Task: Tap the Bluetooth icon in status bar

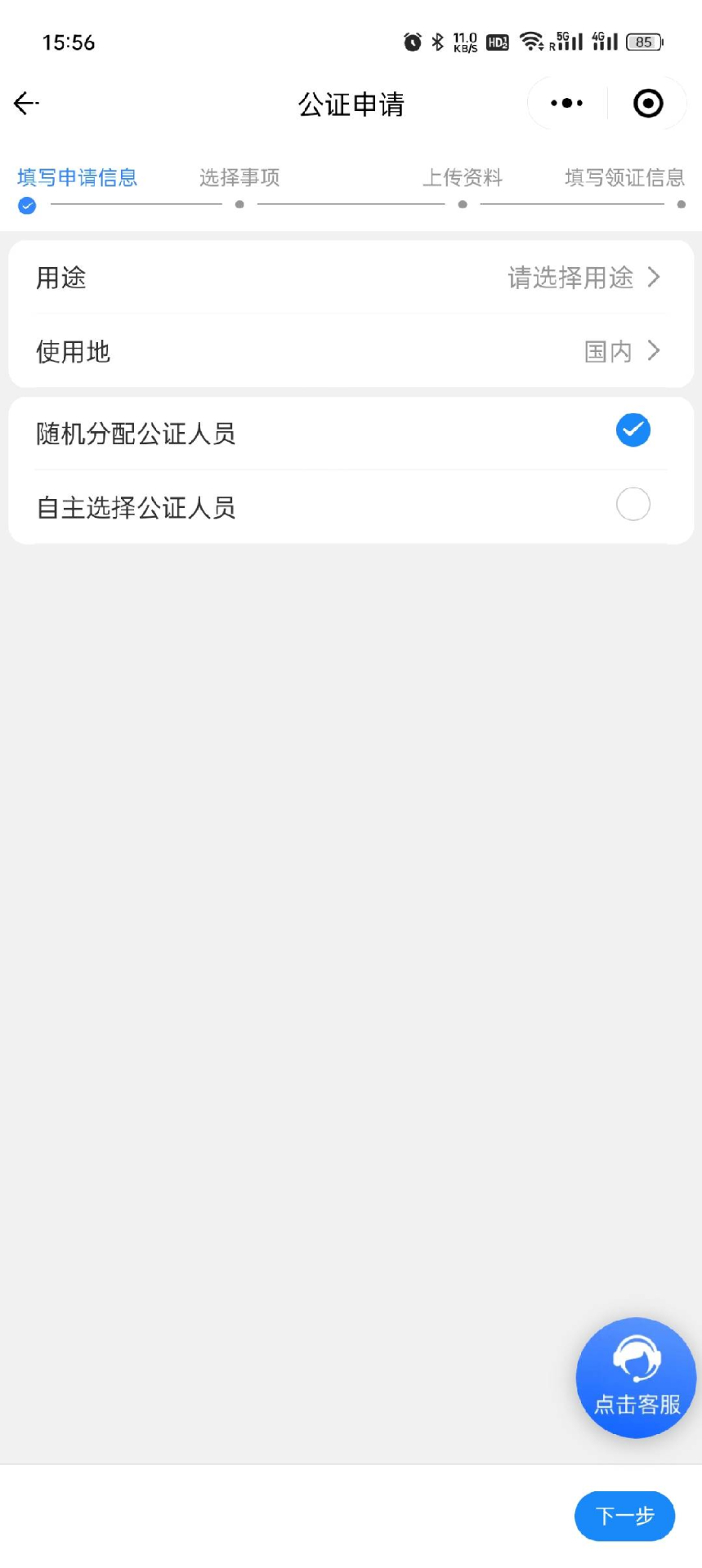Action: [436, 42]
